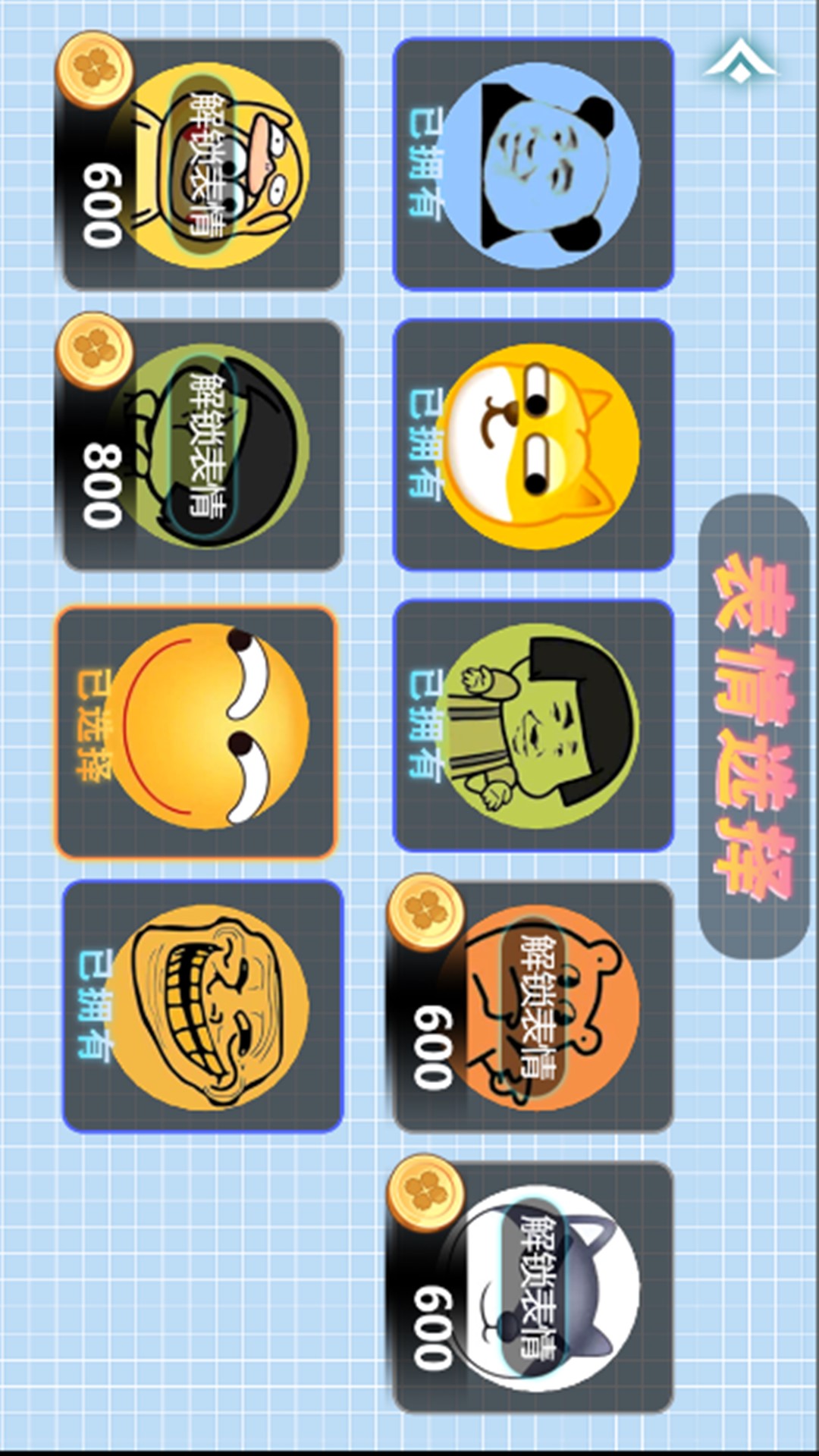
Task: Select the owned yellow Shiba dog emoji
Action: tap(533, 445)
